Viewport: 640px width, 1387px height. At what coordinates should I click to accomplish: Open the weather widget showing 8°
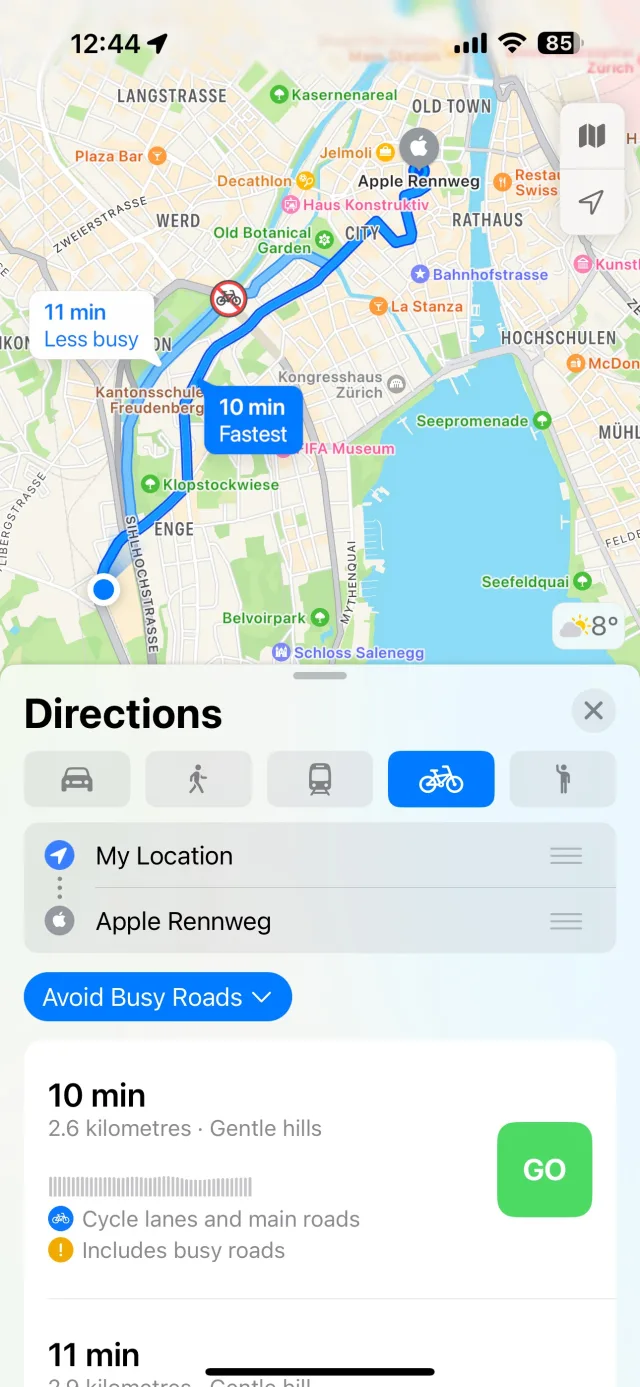coord(590,627)
